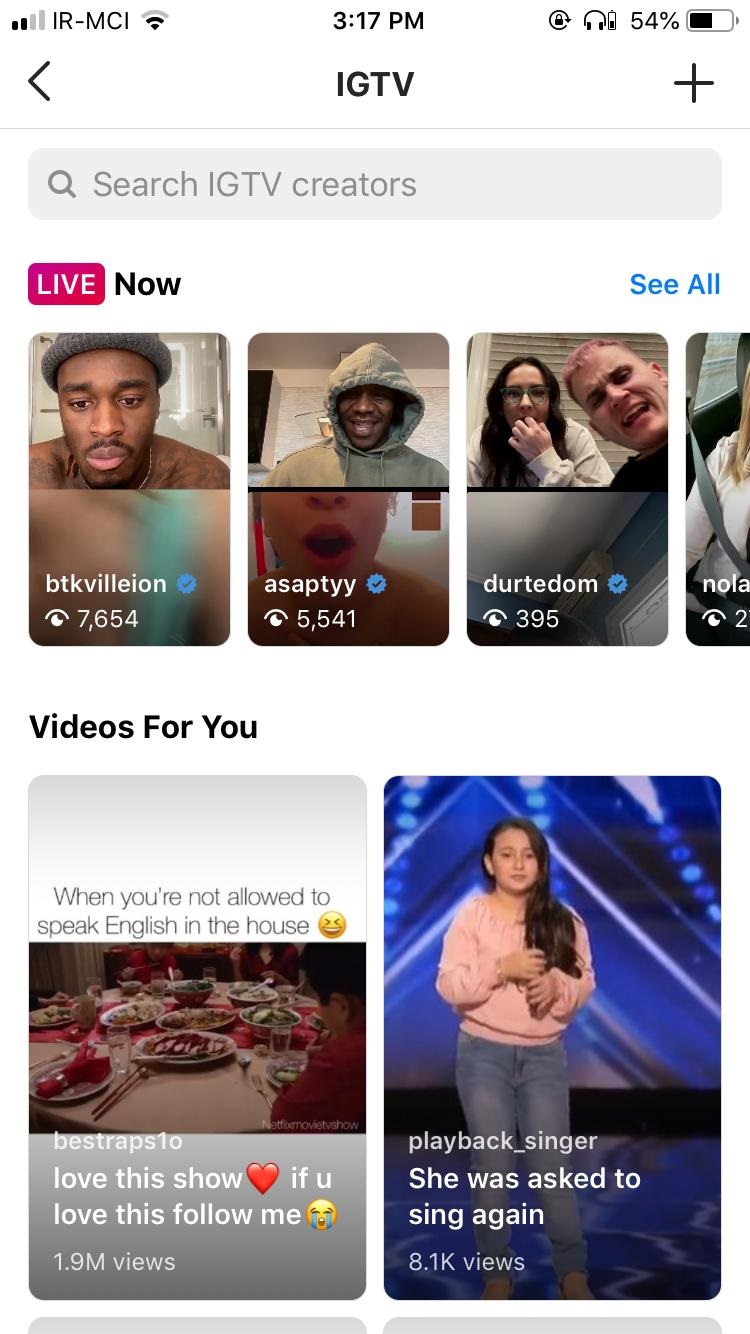Image resolution: width=750 pixels, height=1334 pixels.
Task: Play the bestraps1o video
Action: [197, 1037]
